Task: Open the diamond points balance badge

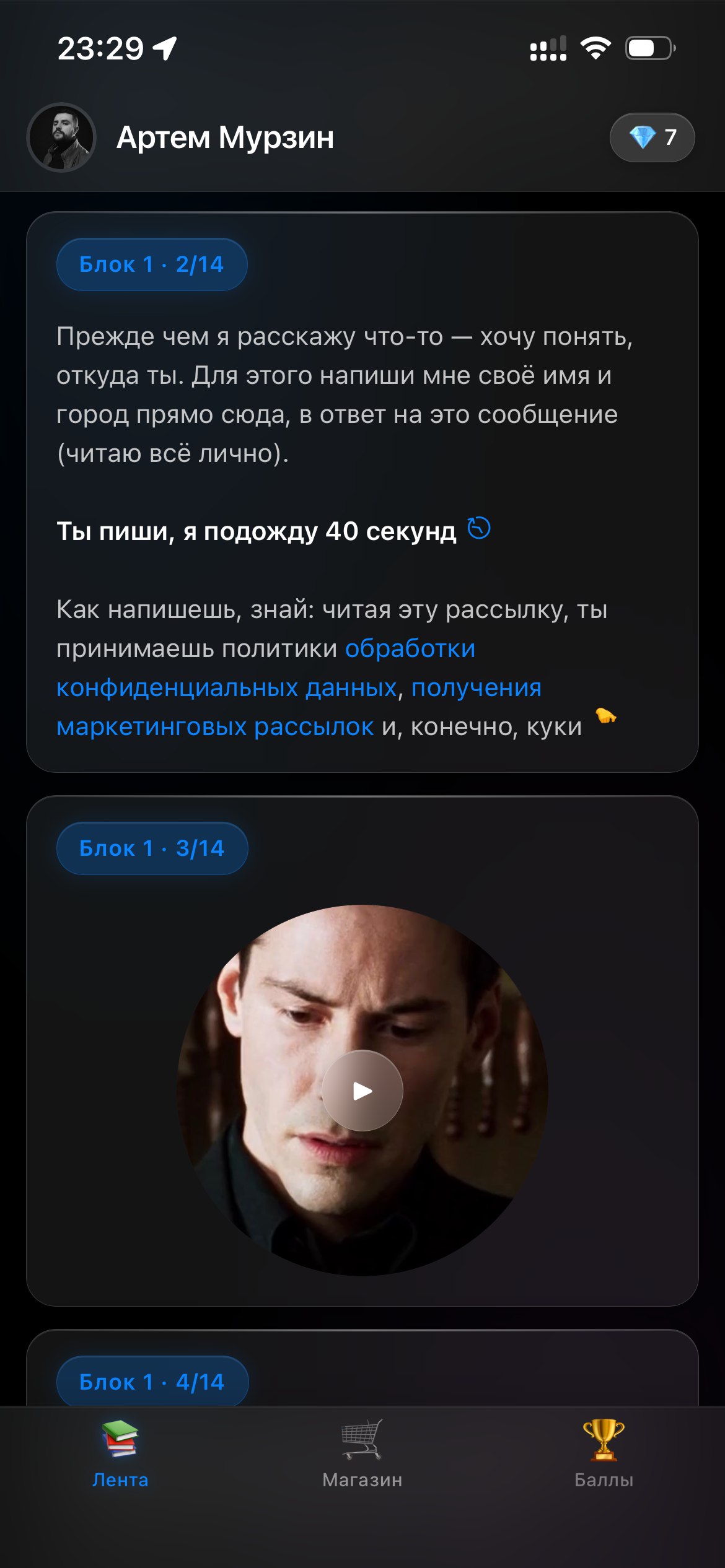Action: pyautogui.click(x=652, y=137)
